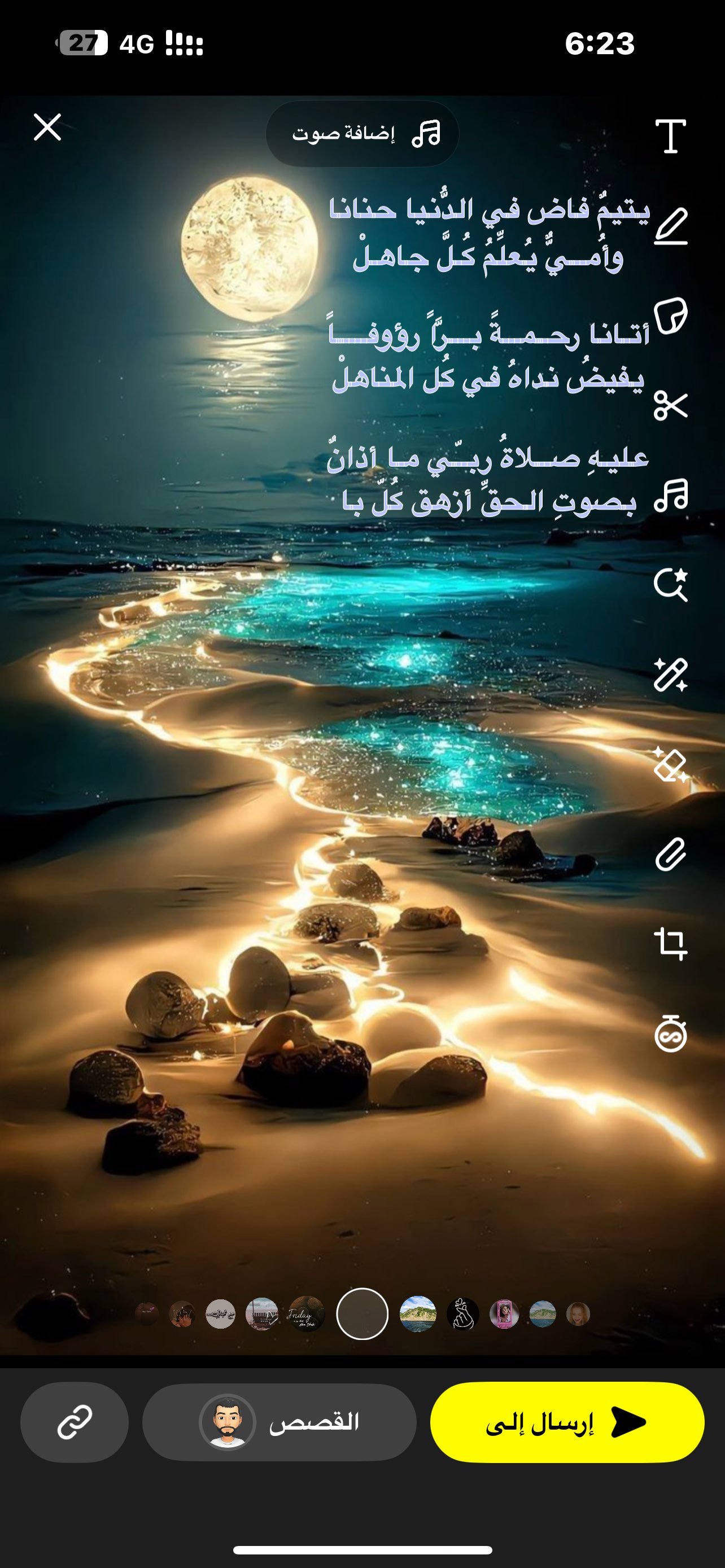Select the pencil drawing tool
This screenshot has width=725, height=1568.
670,226
